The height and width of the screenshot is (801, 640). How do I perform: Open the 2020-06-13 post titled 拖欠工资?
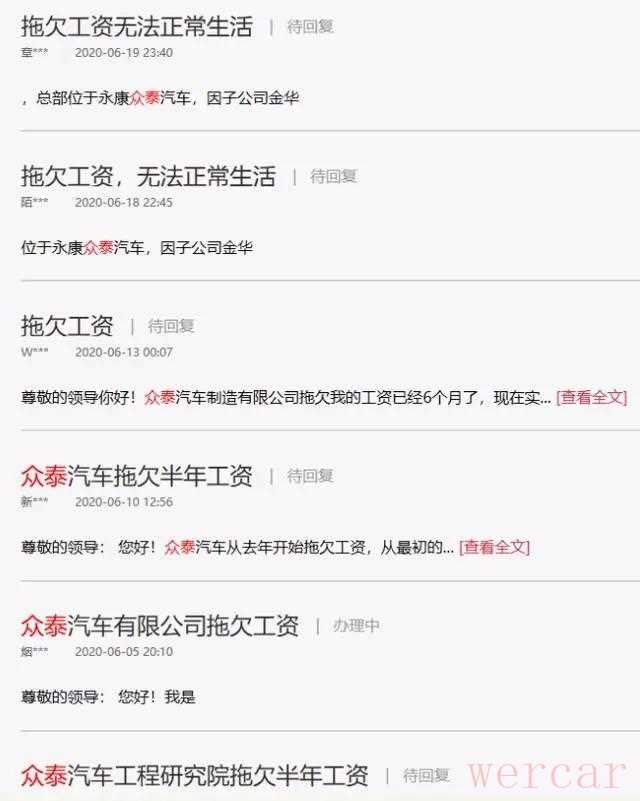tap(67, 326)
